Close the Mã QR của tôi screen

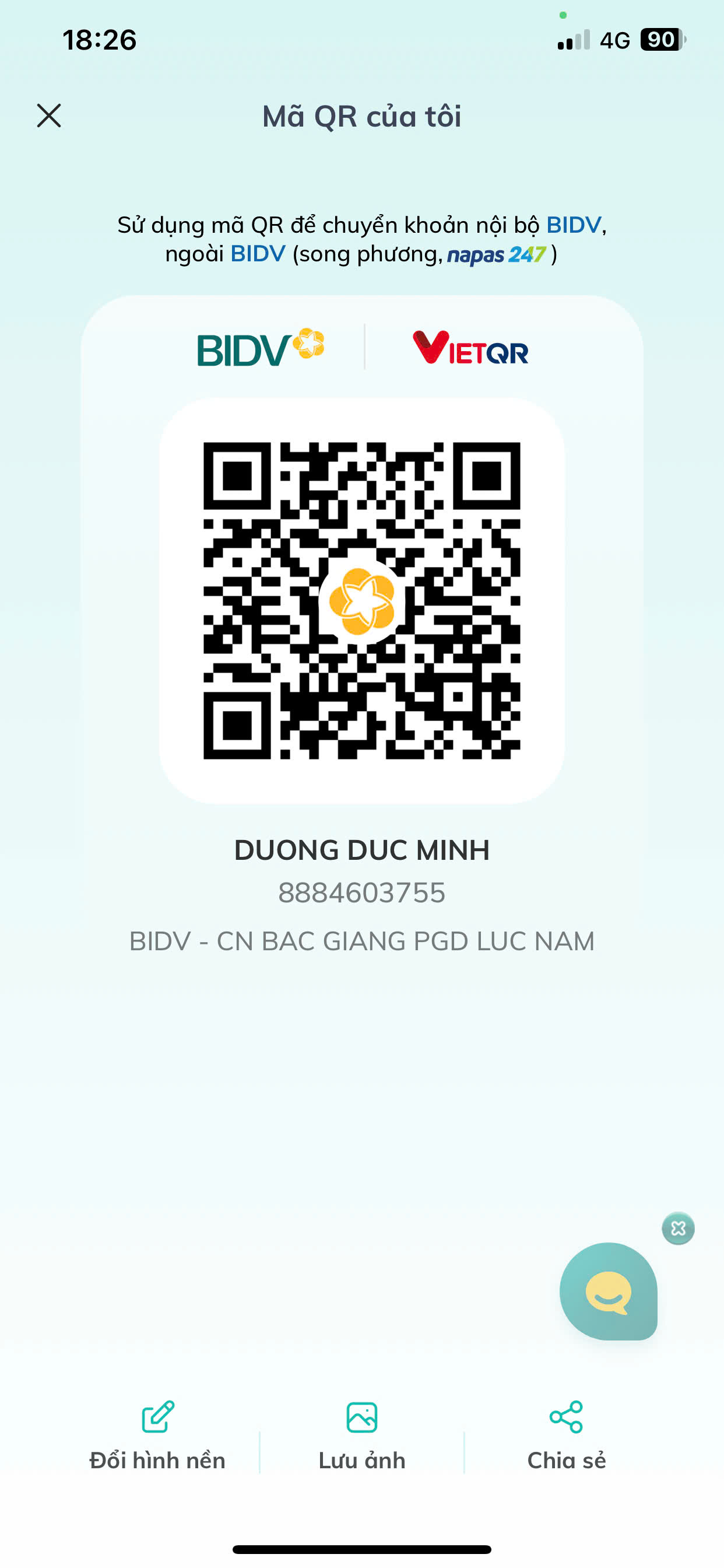pyautogui.click(x=48, y=116)
